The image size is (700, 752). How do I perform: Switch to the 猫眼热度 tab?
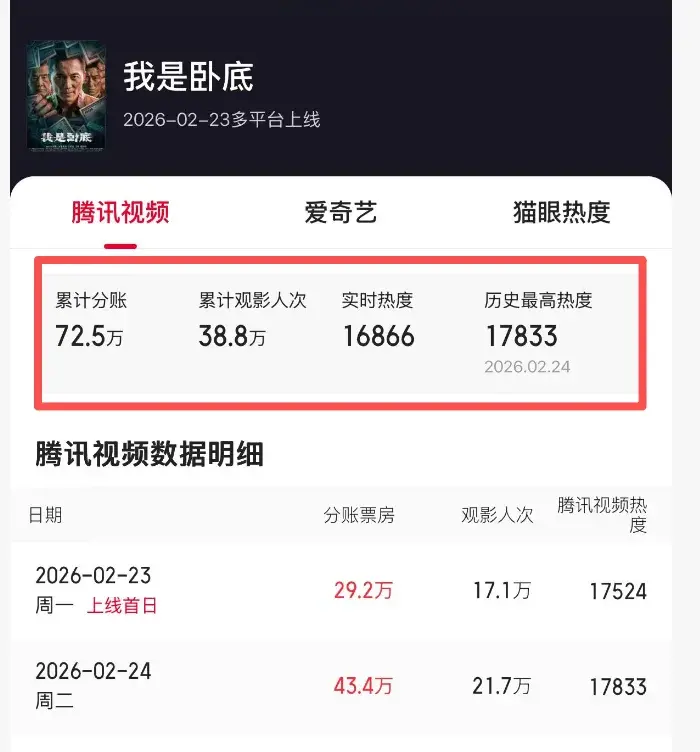click(x=560, y=212)
